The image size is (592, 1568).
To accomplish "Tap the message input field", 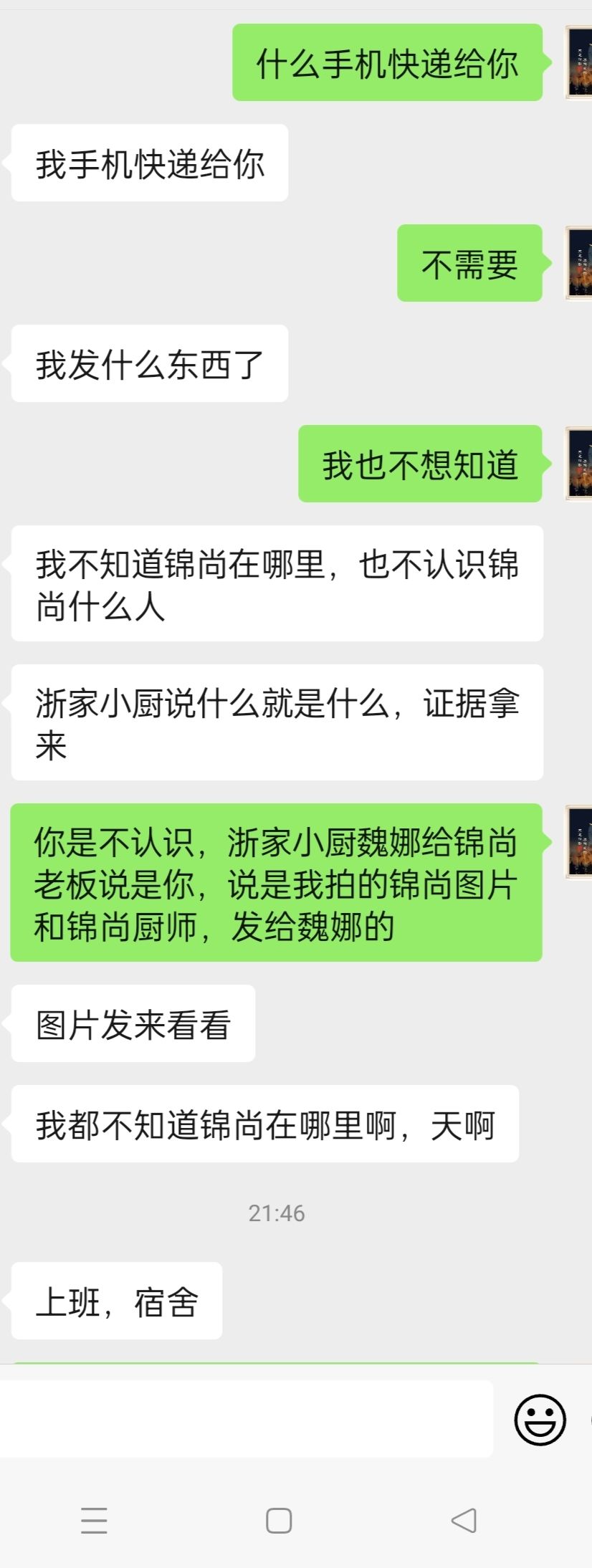I will coord(245,1419).
